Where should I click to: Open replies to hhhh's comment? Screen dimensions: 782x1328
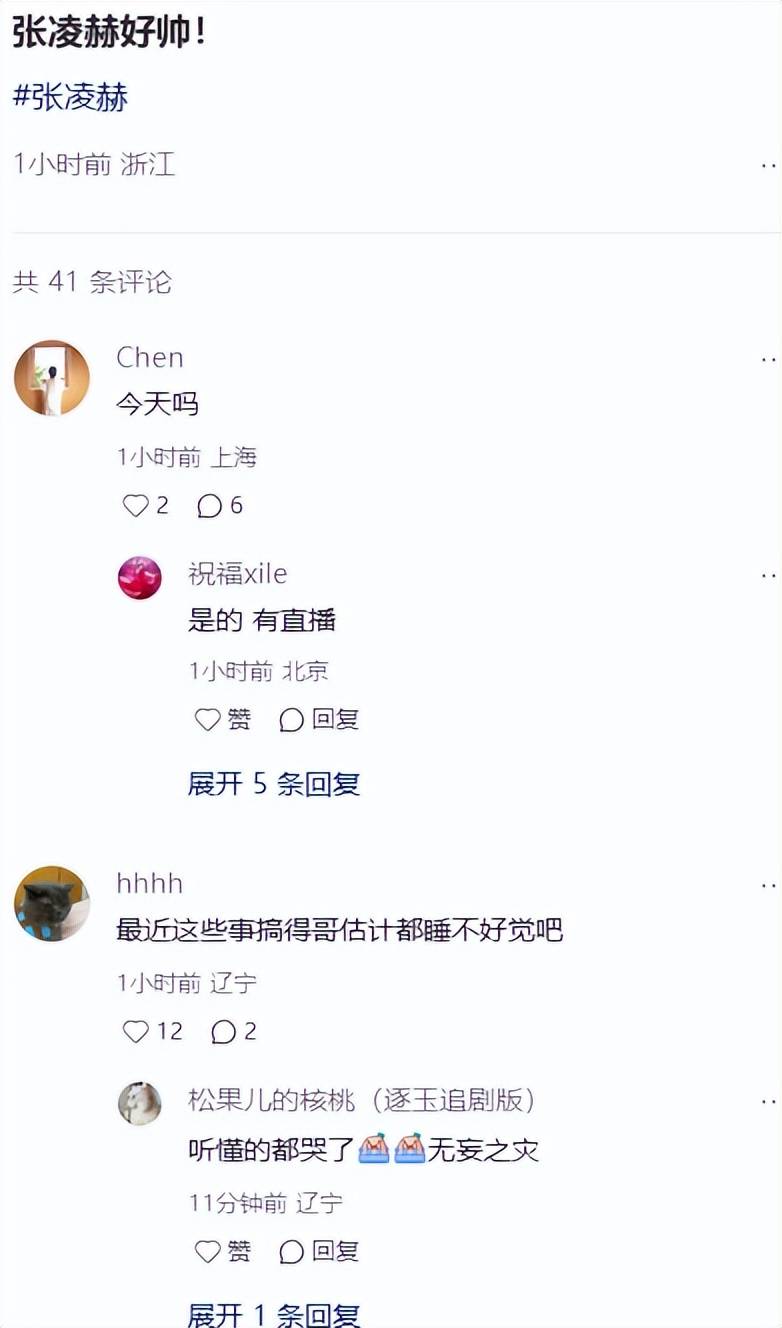point(224,1031)
